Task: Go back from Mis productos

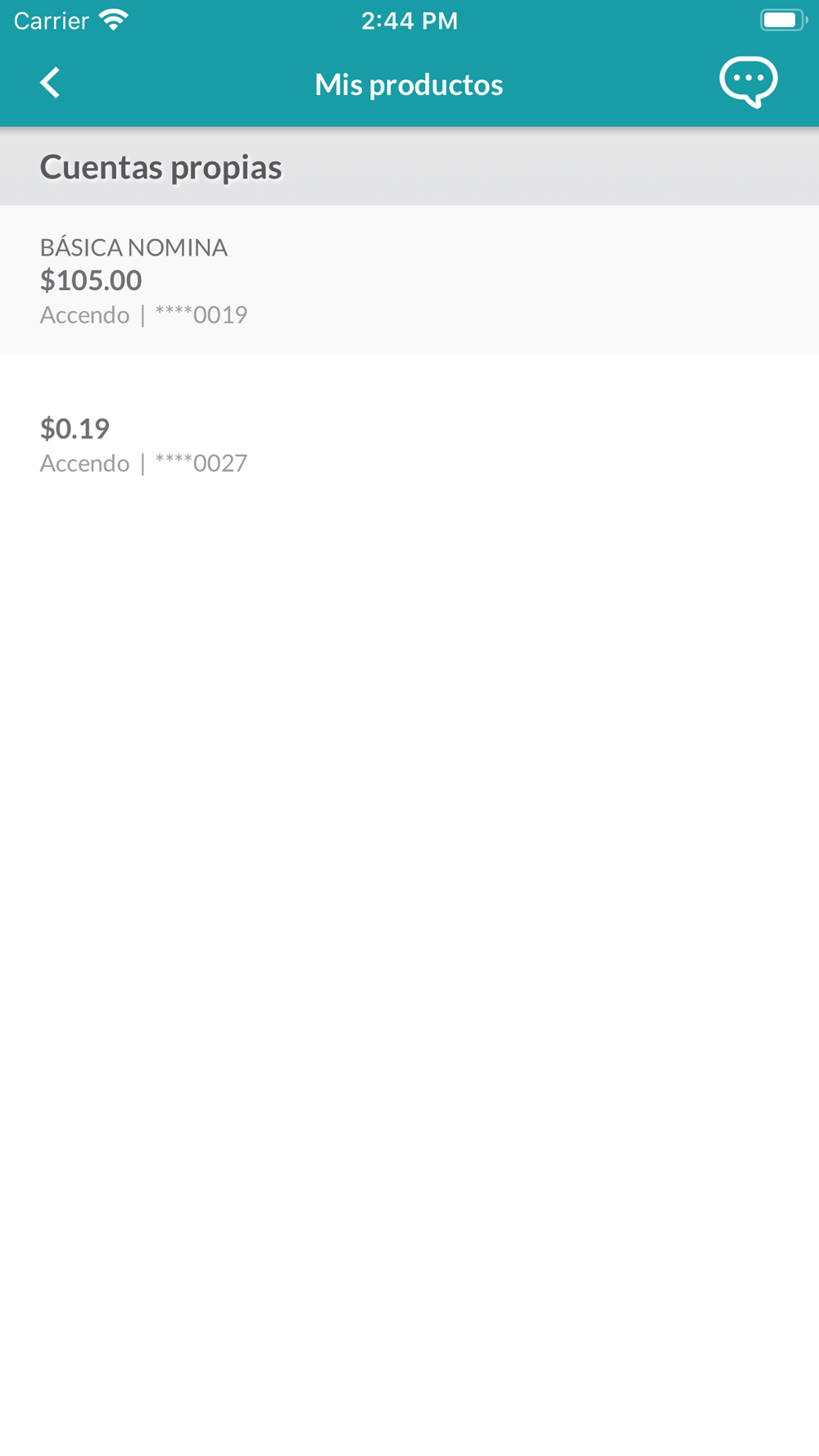Action: [x=51, y=84]
